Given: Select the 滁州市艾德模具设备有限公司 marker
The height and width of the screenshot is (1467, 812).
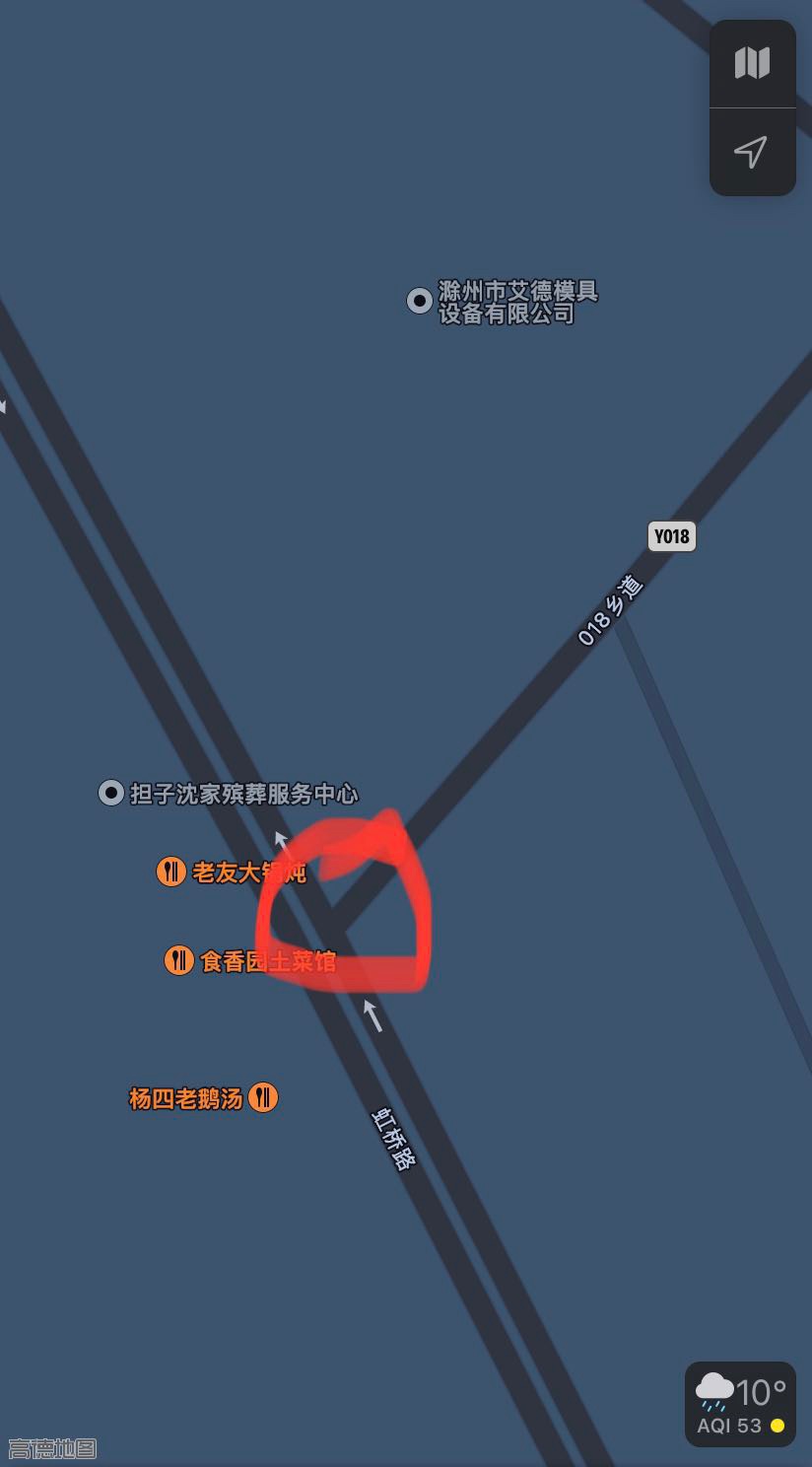Looking at the screenshot, I should tap(420, 301).
